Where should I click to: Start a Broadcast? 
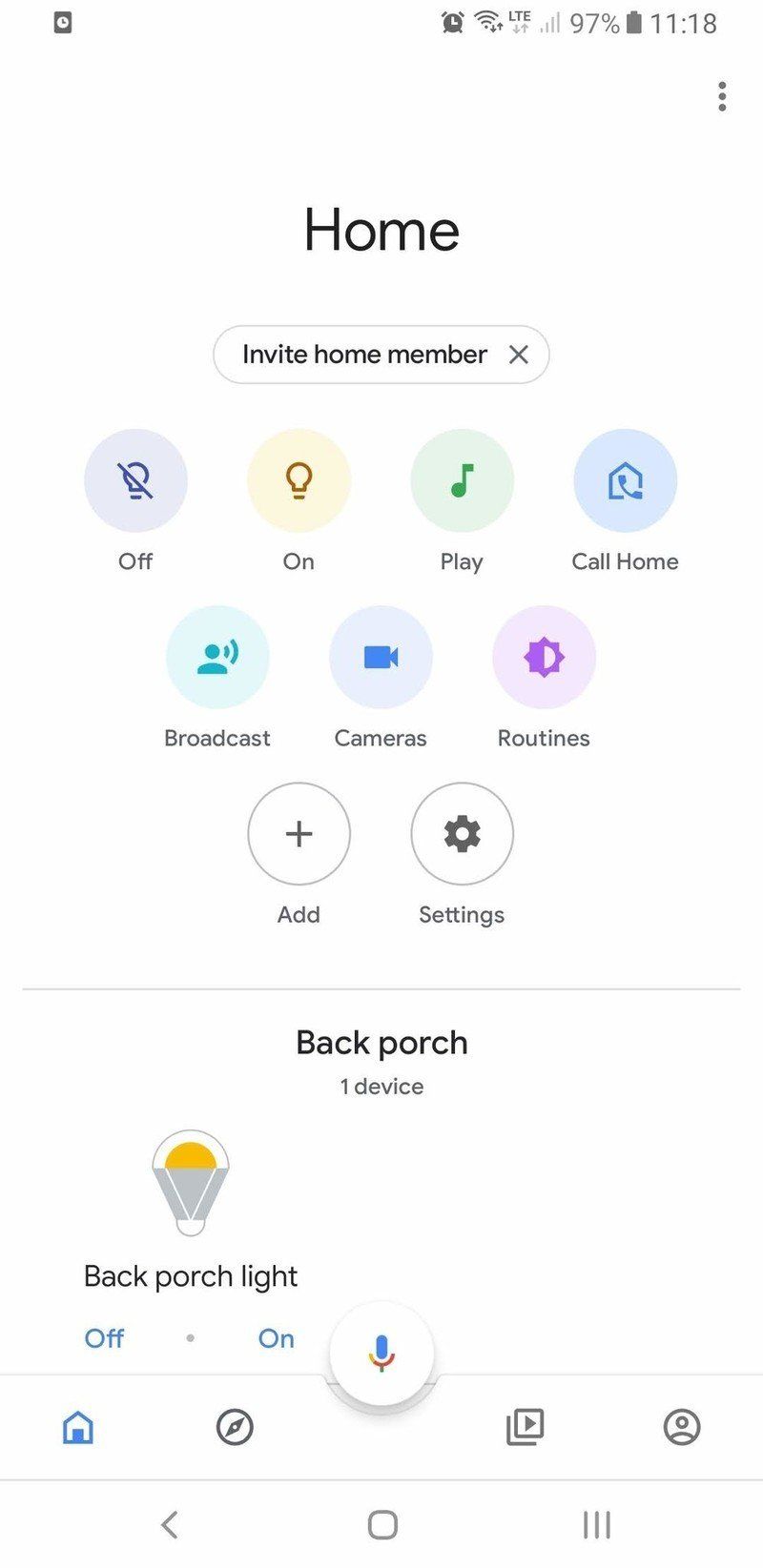(x=217, y=657)
